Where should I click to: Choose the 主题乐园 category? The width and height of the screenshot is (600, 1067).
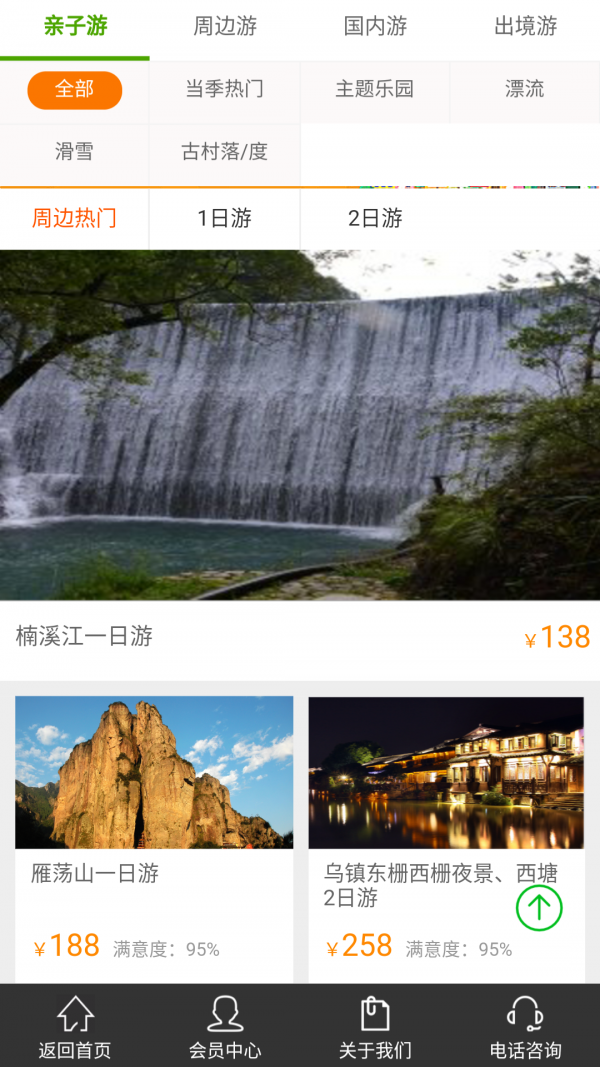374,90
